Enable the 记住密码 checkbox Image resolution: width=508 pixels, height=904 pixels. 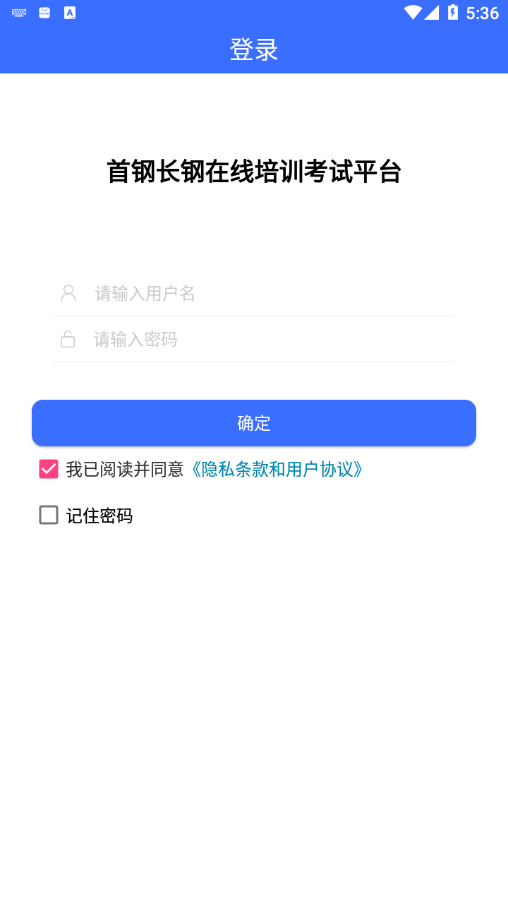point(48,515)
